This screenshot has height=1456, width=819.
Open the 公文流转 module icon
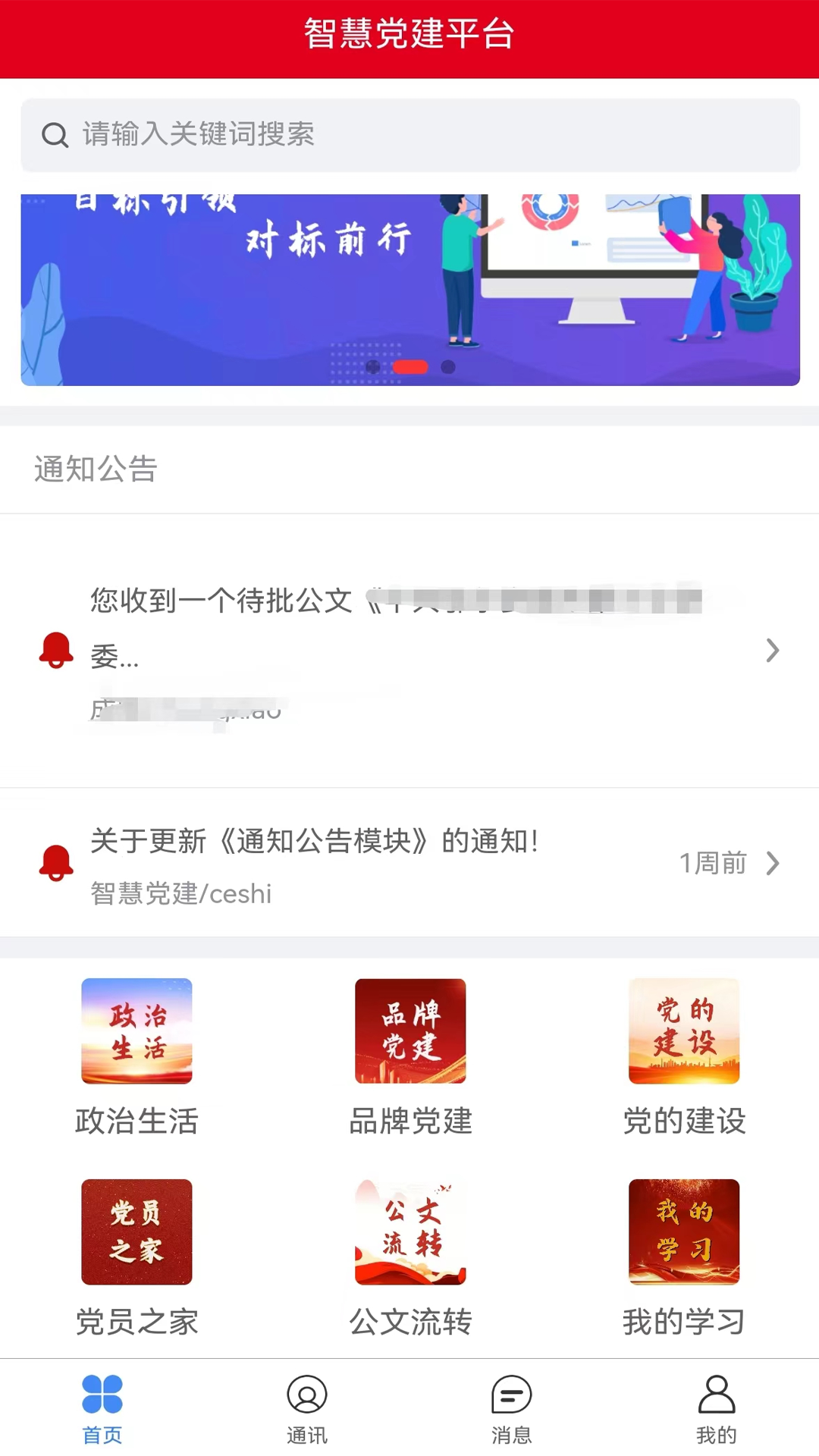pyautogui.click(x=409, y=1232)
